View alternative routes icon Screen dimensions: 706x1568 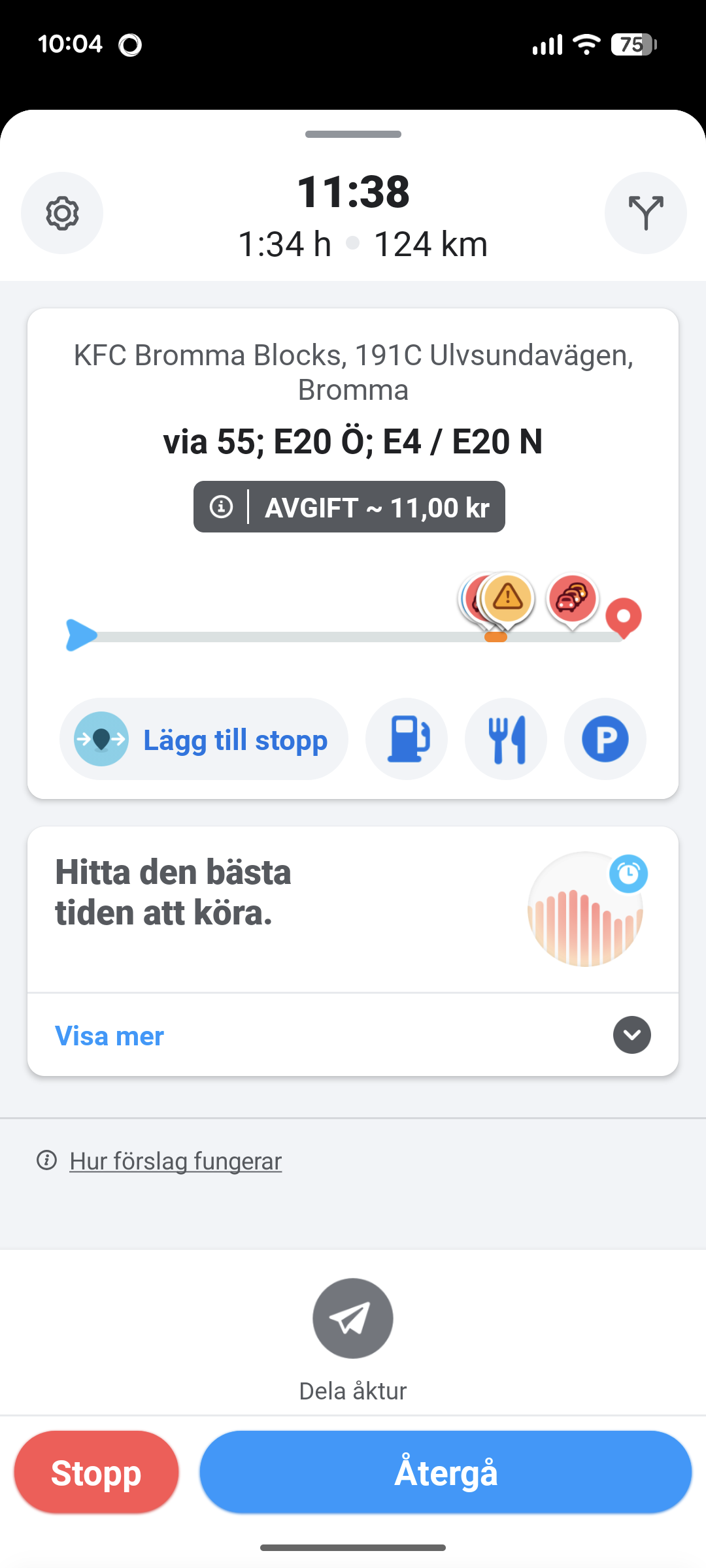click(x=645, y=213)
